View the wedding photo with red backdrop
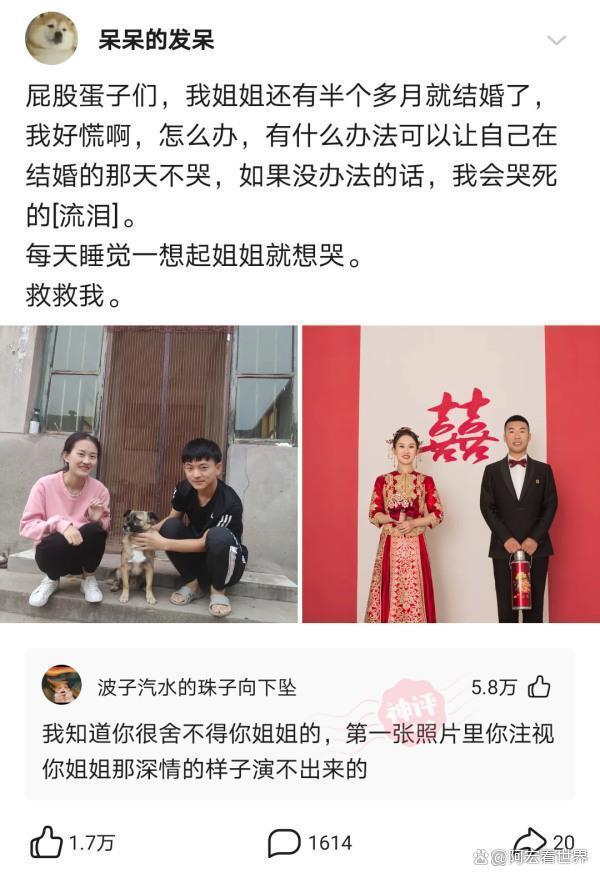 pyautogui.click(x=451, y=473)
